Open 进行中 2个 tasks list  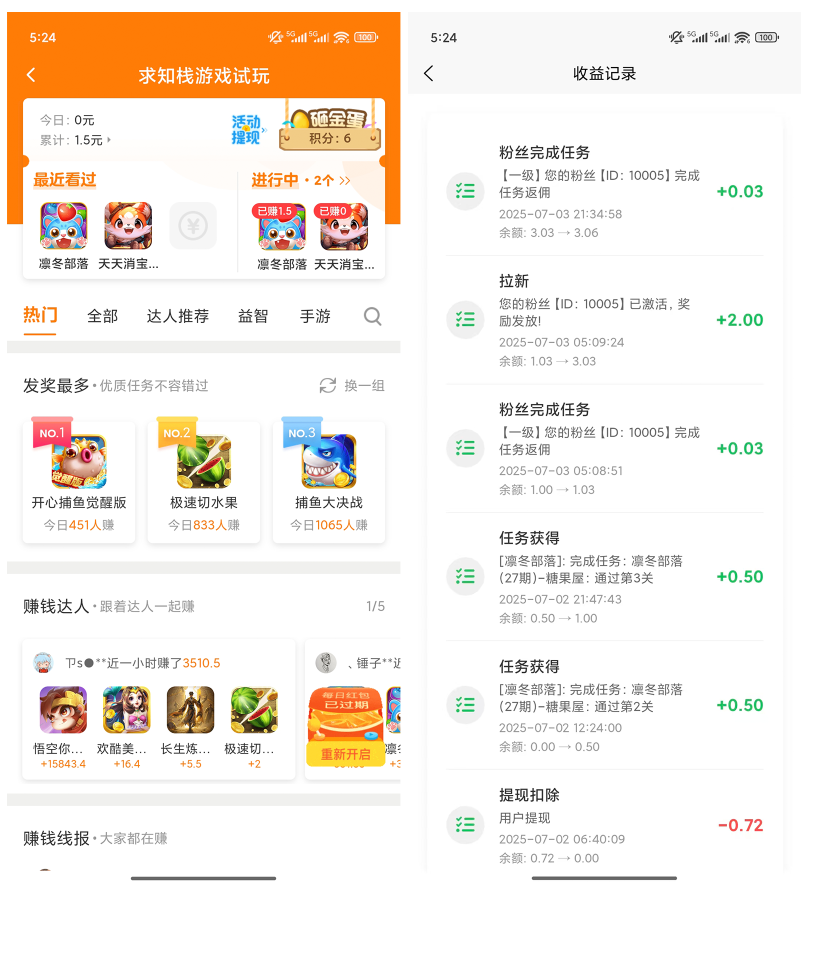click(300, 180)
